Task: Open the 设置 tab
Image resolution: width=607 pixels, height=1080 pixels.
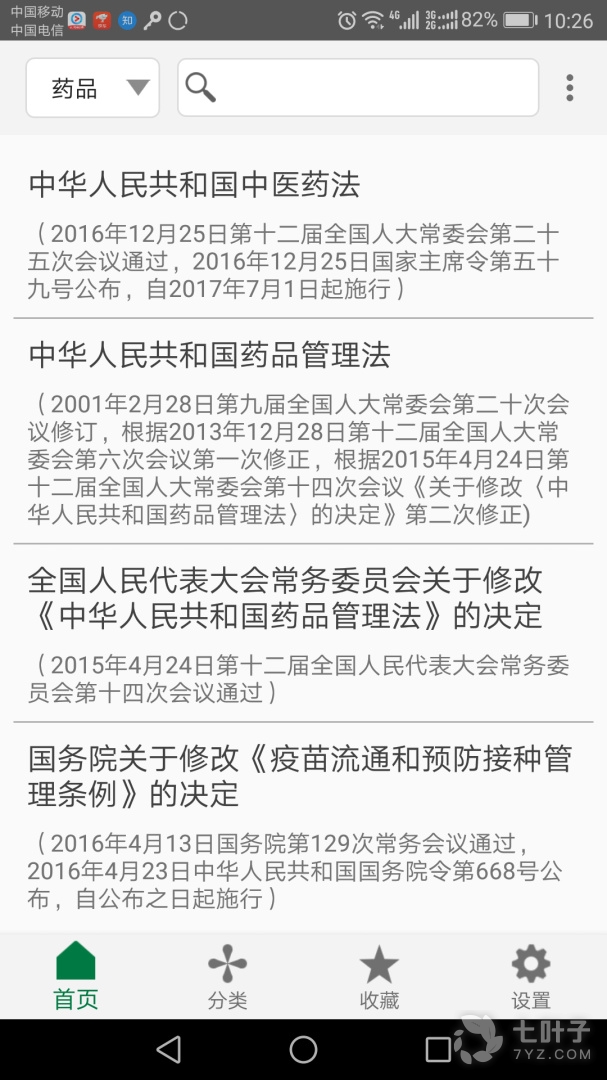Action: pos(530,975)
